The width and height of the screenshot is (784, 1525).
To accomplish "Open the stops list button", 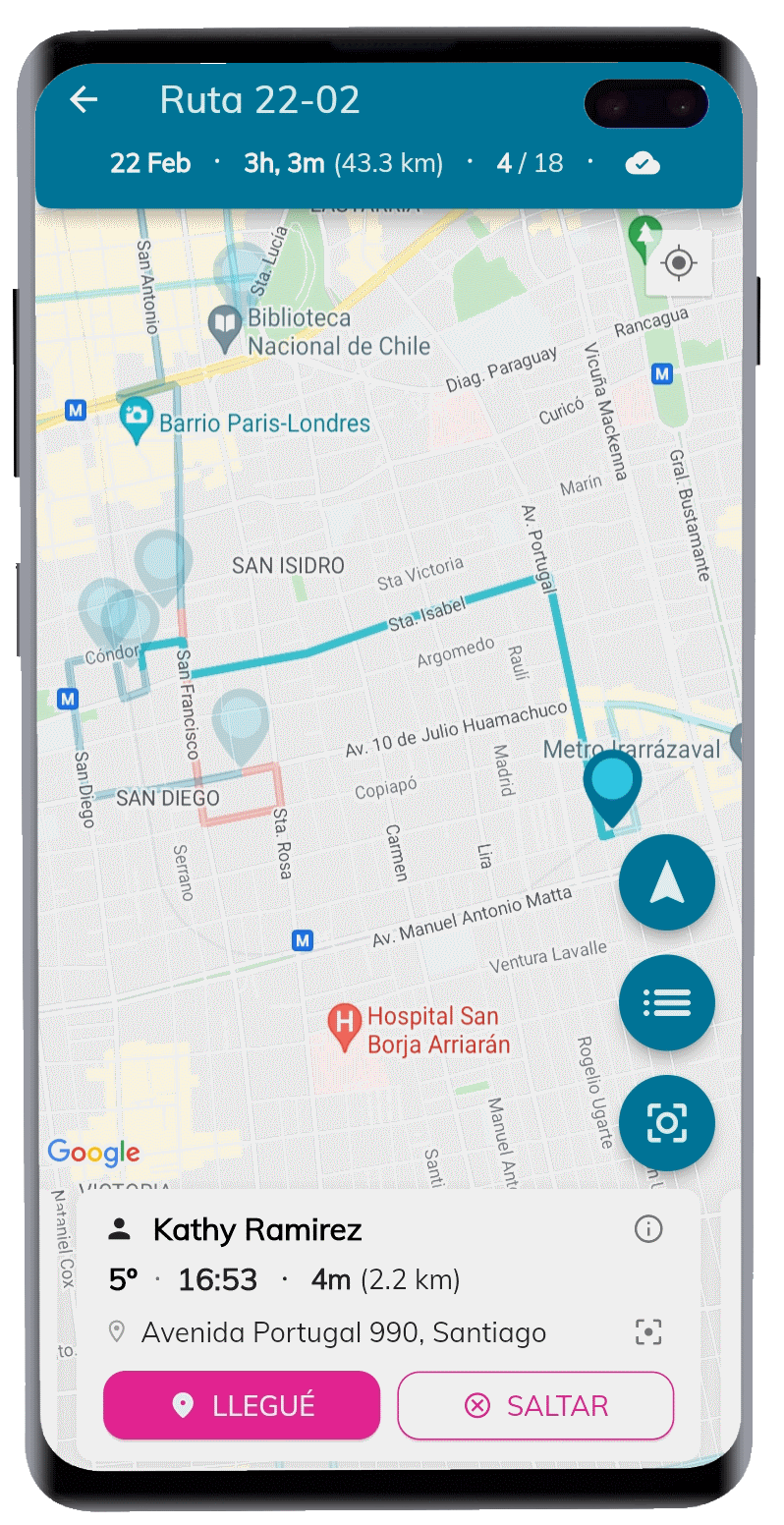I will (x=666, y=1002).
